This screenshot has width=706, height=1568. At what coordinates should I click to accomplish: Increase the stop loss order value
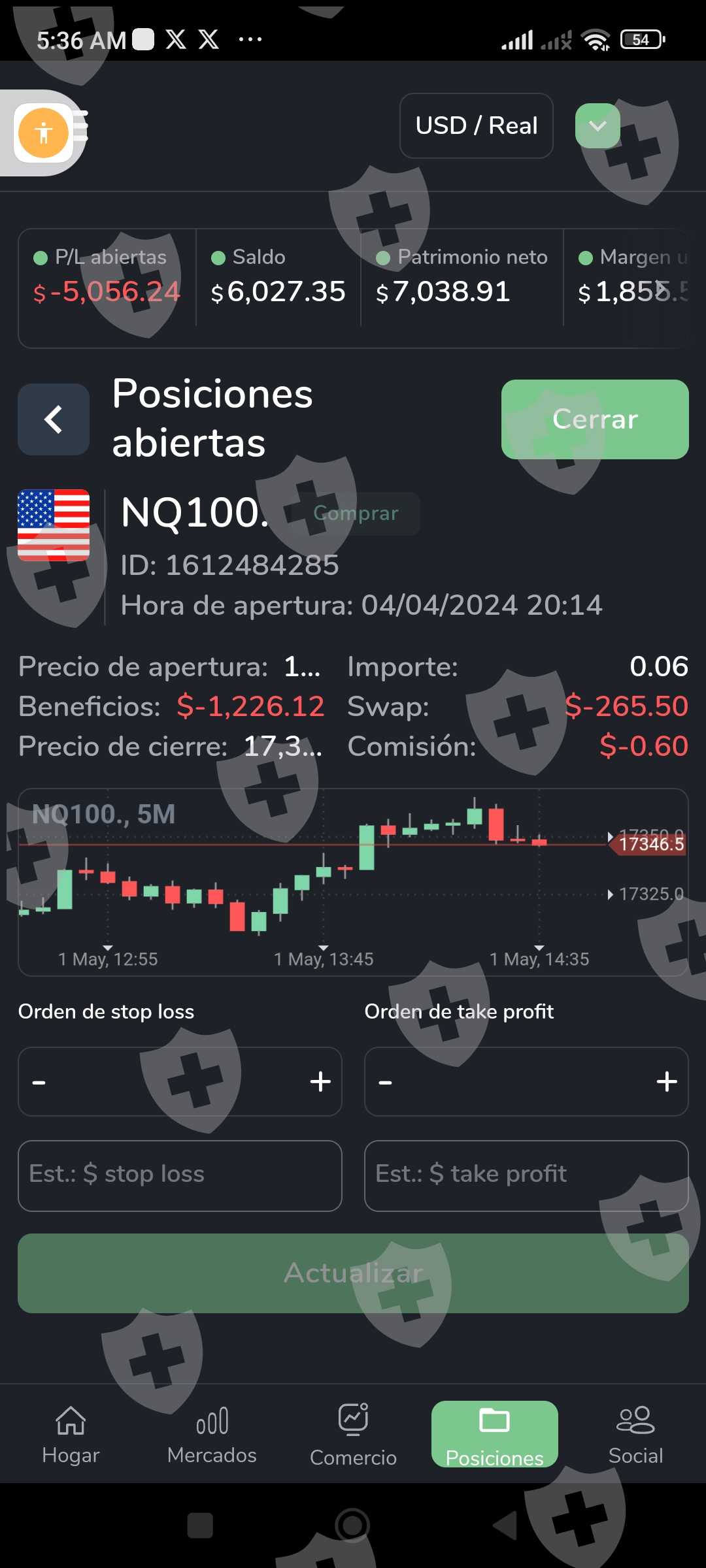[320, 1082]
